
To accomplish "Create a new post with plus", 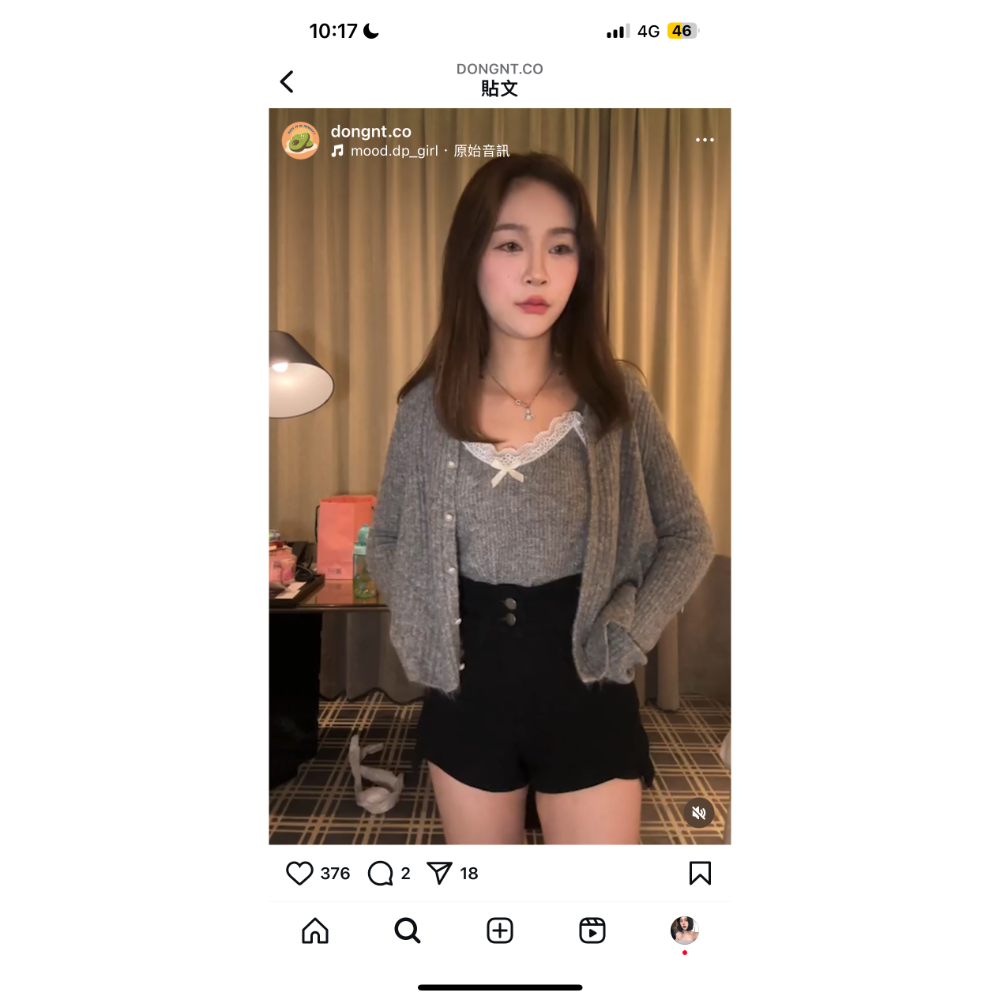I will coord(500,931).
